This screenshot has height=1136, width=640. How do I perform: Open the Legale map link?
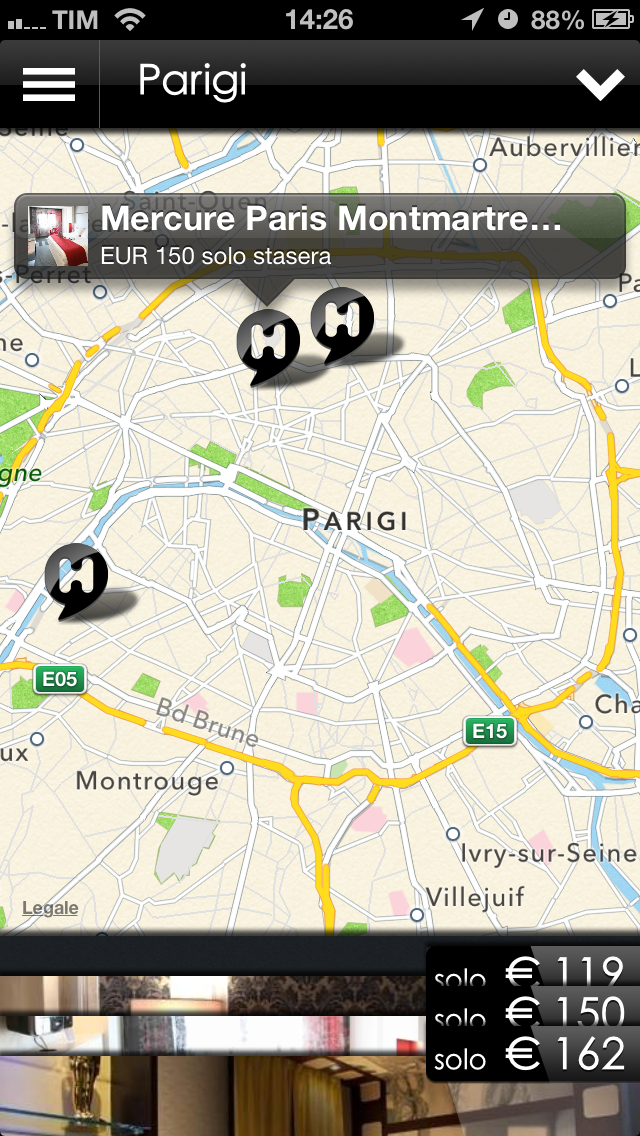click(x=50, y=908)
